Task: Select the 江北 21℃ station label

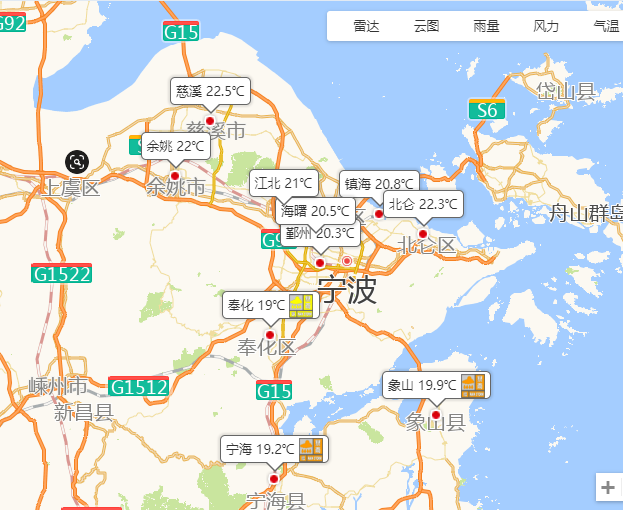Action: pos(285,183)
